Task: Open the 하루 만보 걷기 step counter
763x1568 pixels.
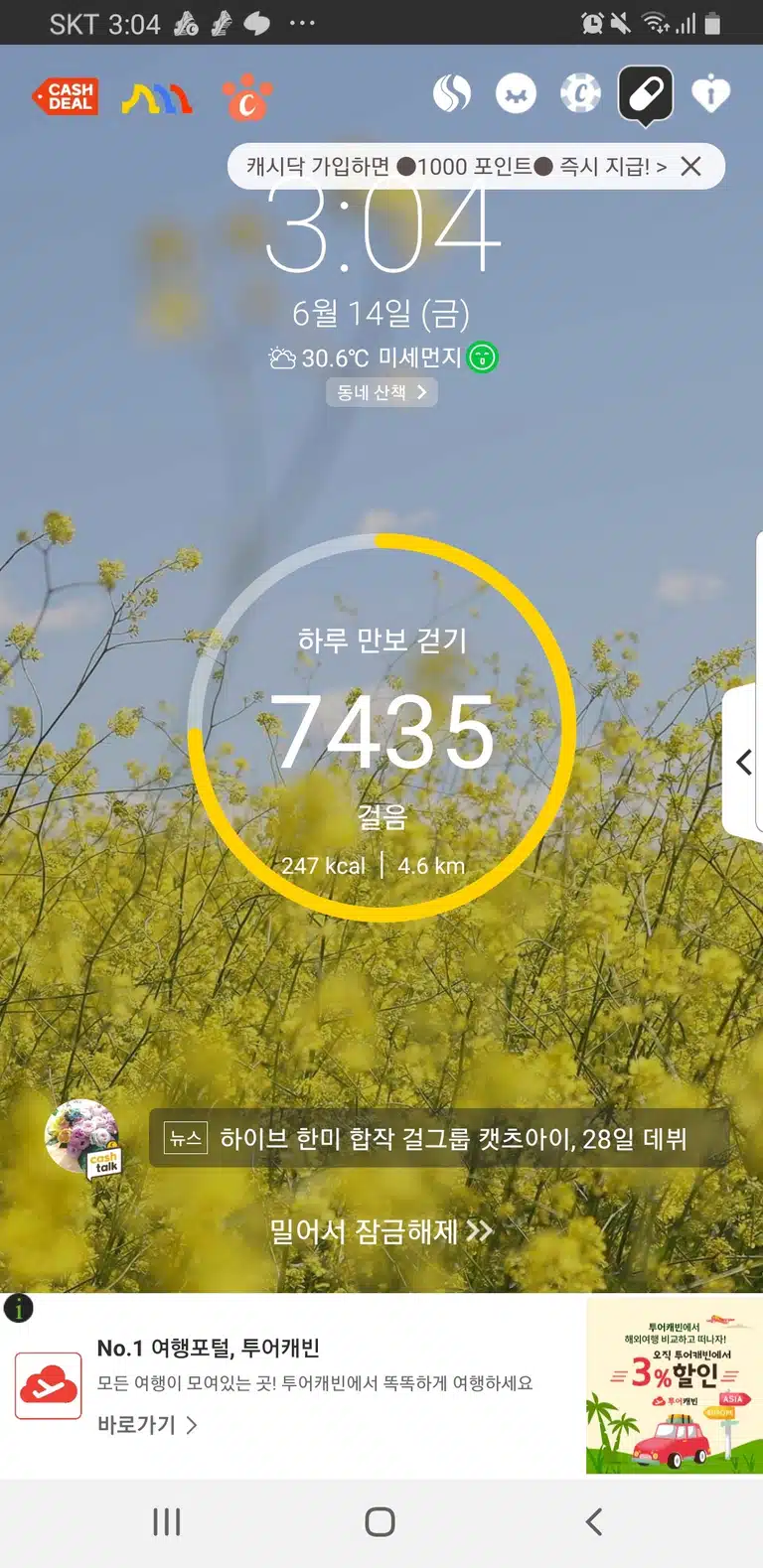Action: coord(381,729)
